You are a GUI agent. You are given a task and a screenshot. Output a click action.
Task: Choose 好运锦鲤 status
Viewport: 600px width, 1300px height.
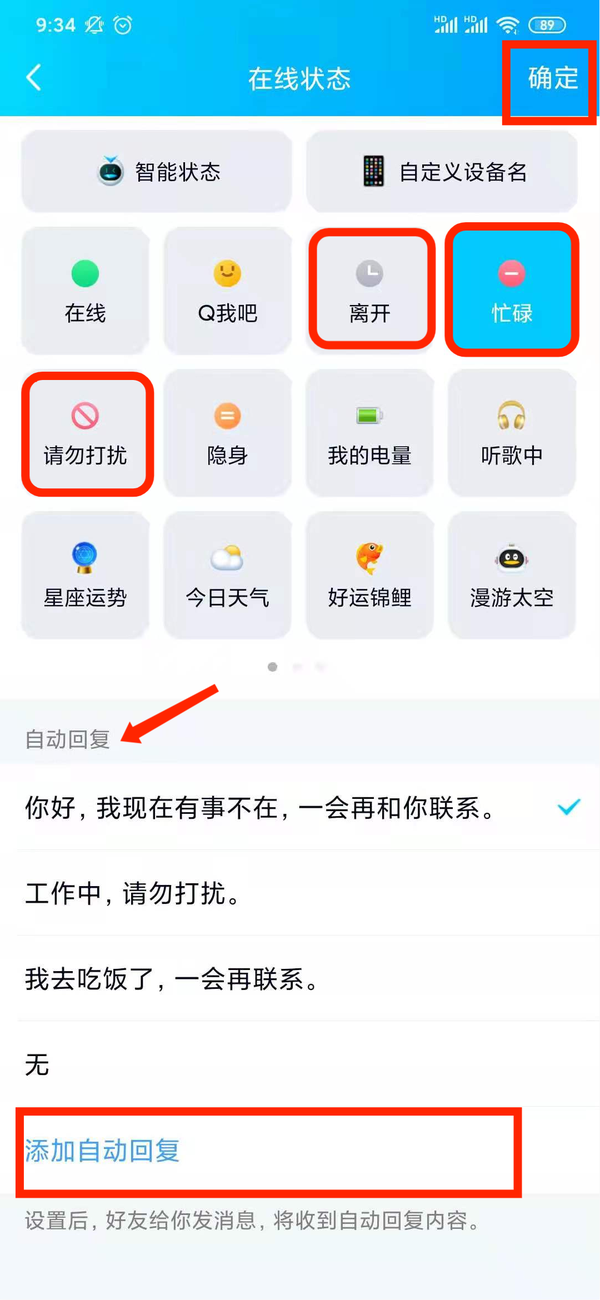point(370,575)
